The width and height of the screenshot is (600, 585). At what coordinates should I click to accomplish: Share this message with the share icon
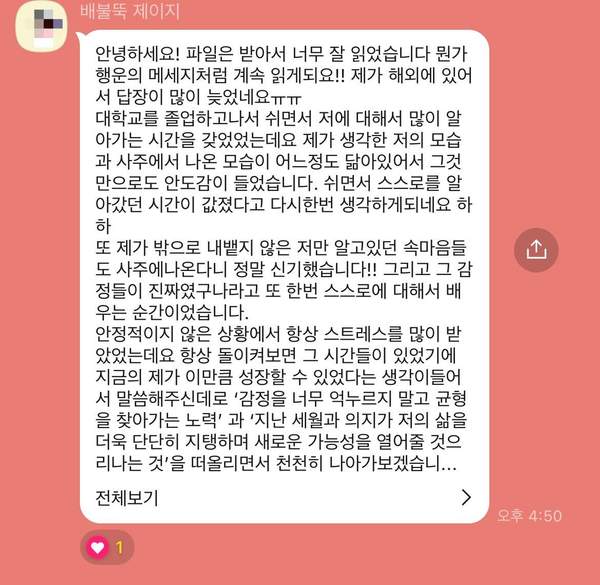535,249
